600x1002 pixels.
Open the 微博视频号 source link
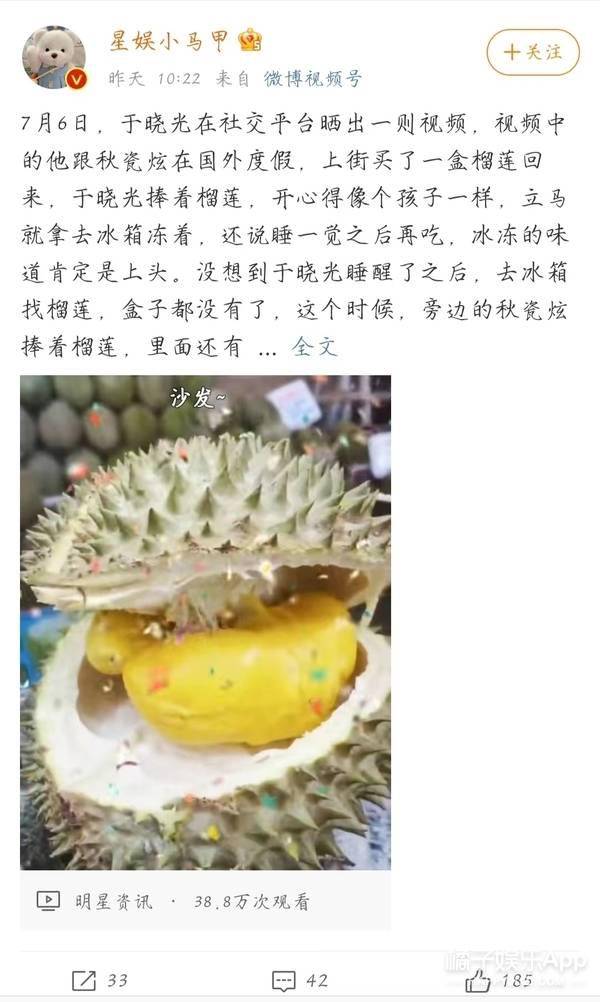313,79
